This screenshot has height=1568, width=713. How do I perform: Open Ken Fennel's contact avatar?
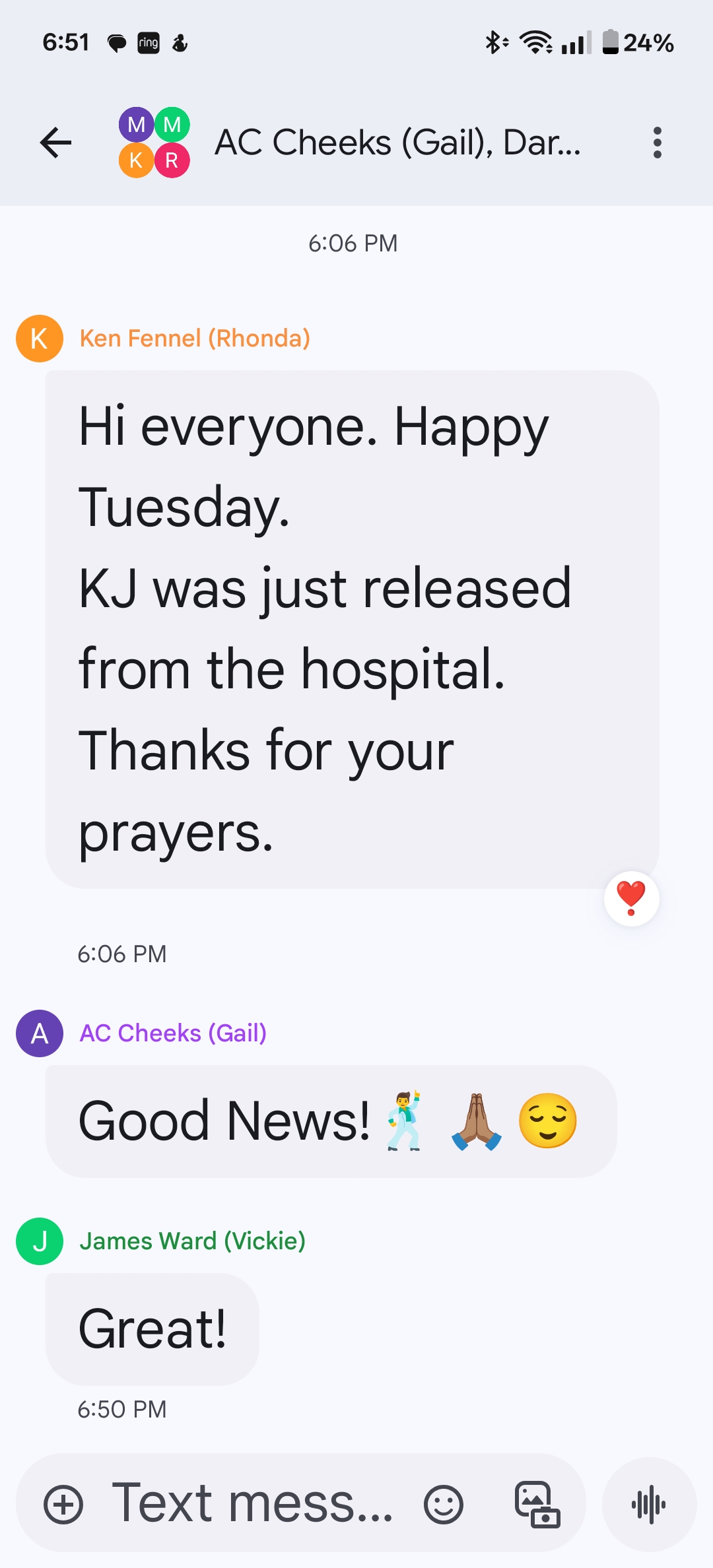point(40,339)
